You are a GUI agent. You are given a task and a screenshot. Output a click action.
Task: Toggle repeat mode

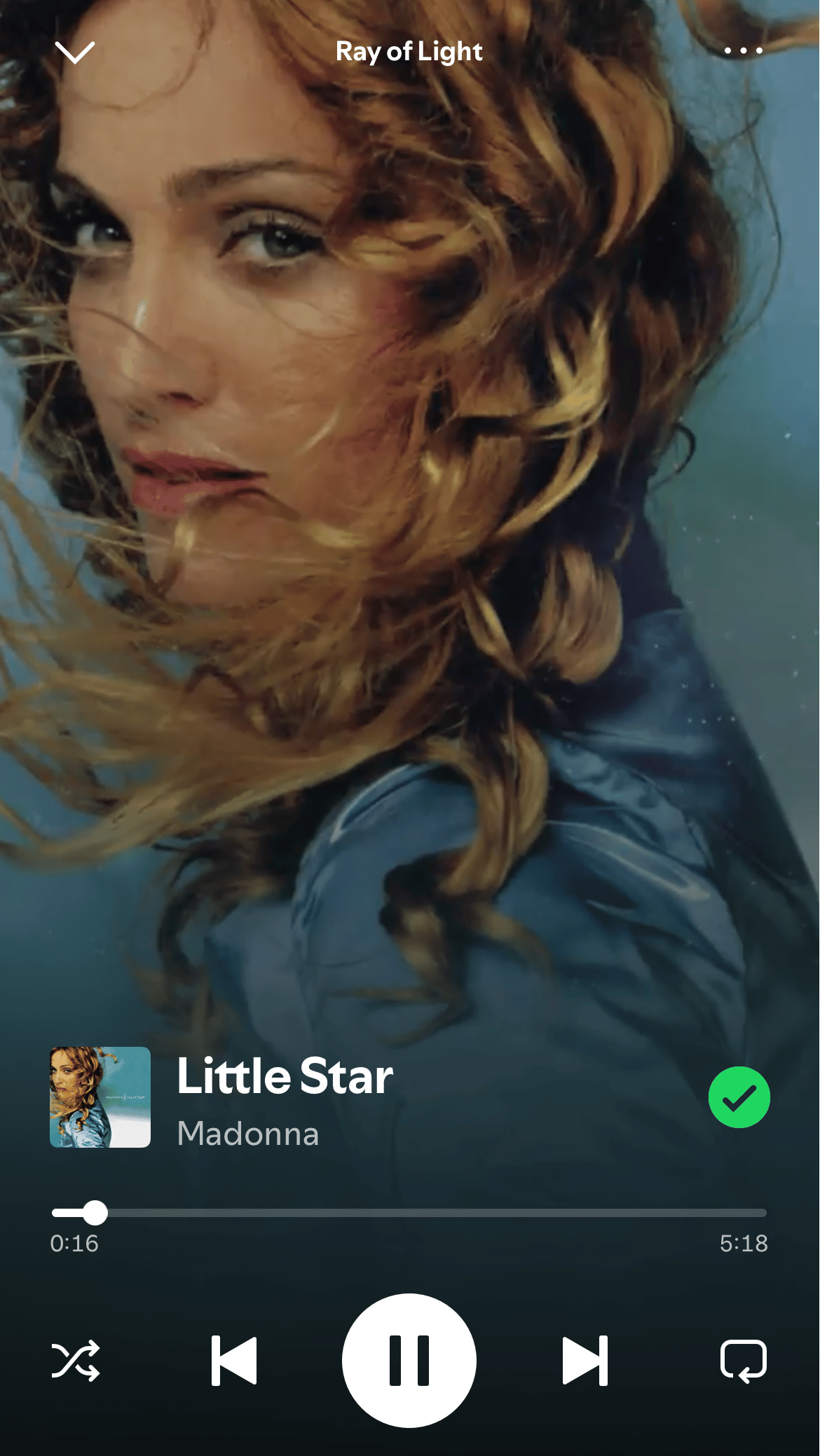pyautogui.click(x=743, y=1361)
